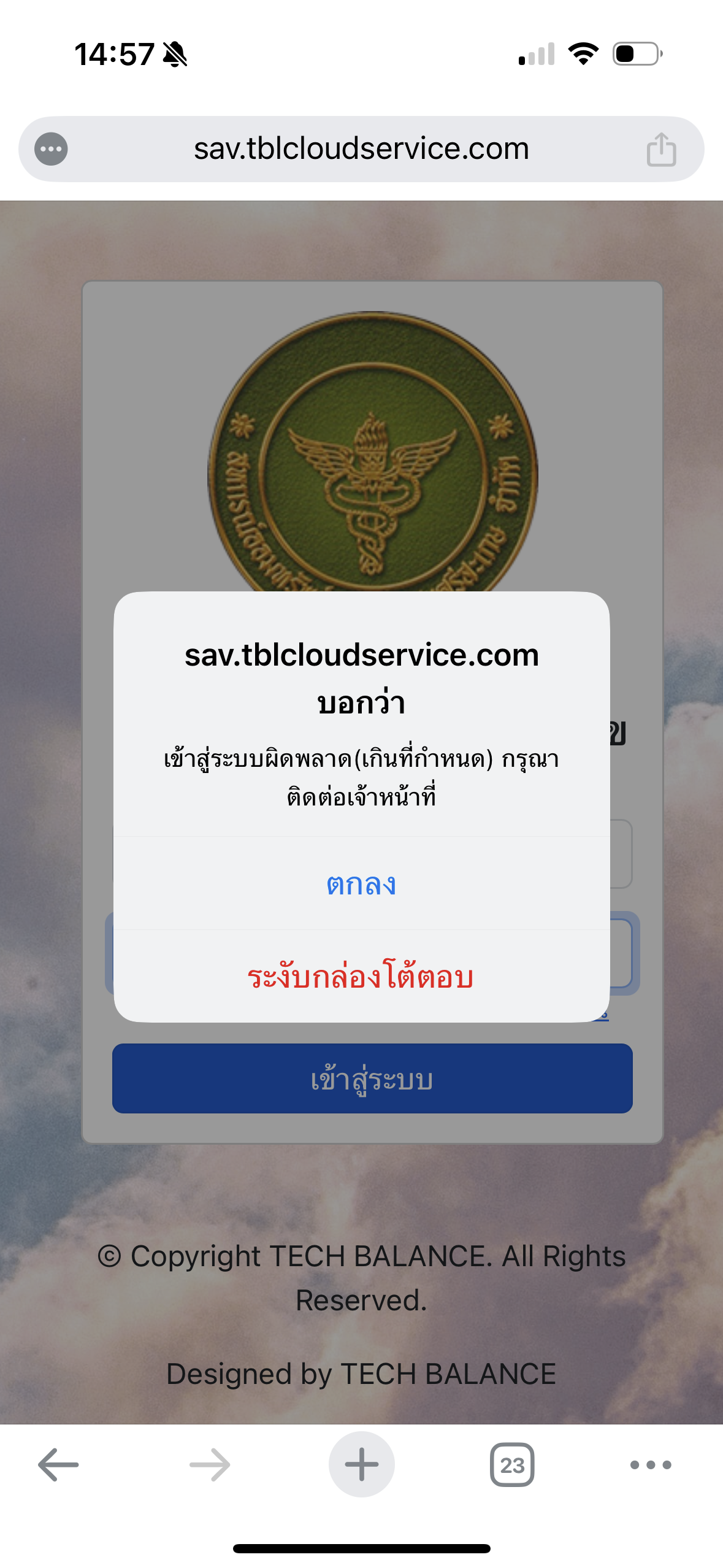This screenshot has height=1568, width=723.
Task: Tap the sav.tblcloudservice.com address bar
Action: click(x=361, y=149)
